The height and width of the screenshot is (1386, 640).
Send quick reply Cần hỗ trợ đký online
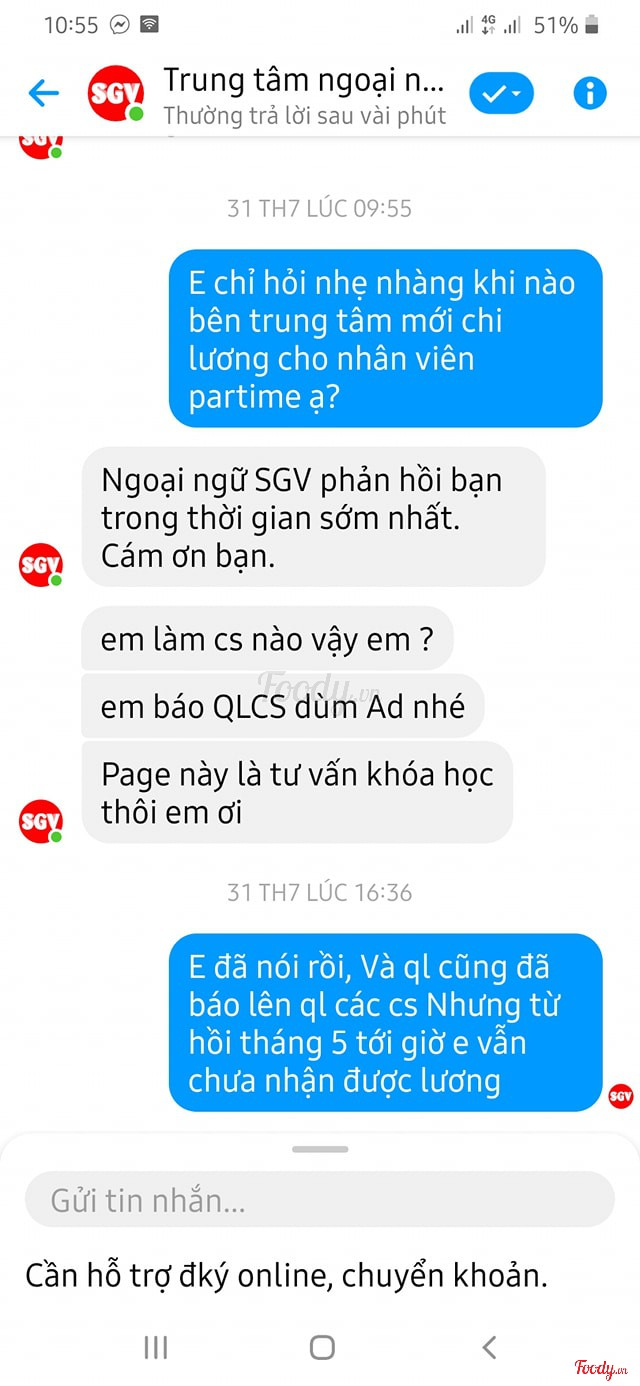click(x=287, y=1275)
